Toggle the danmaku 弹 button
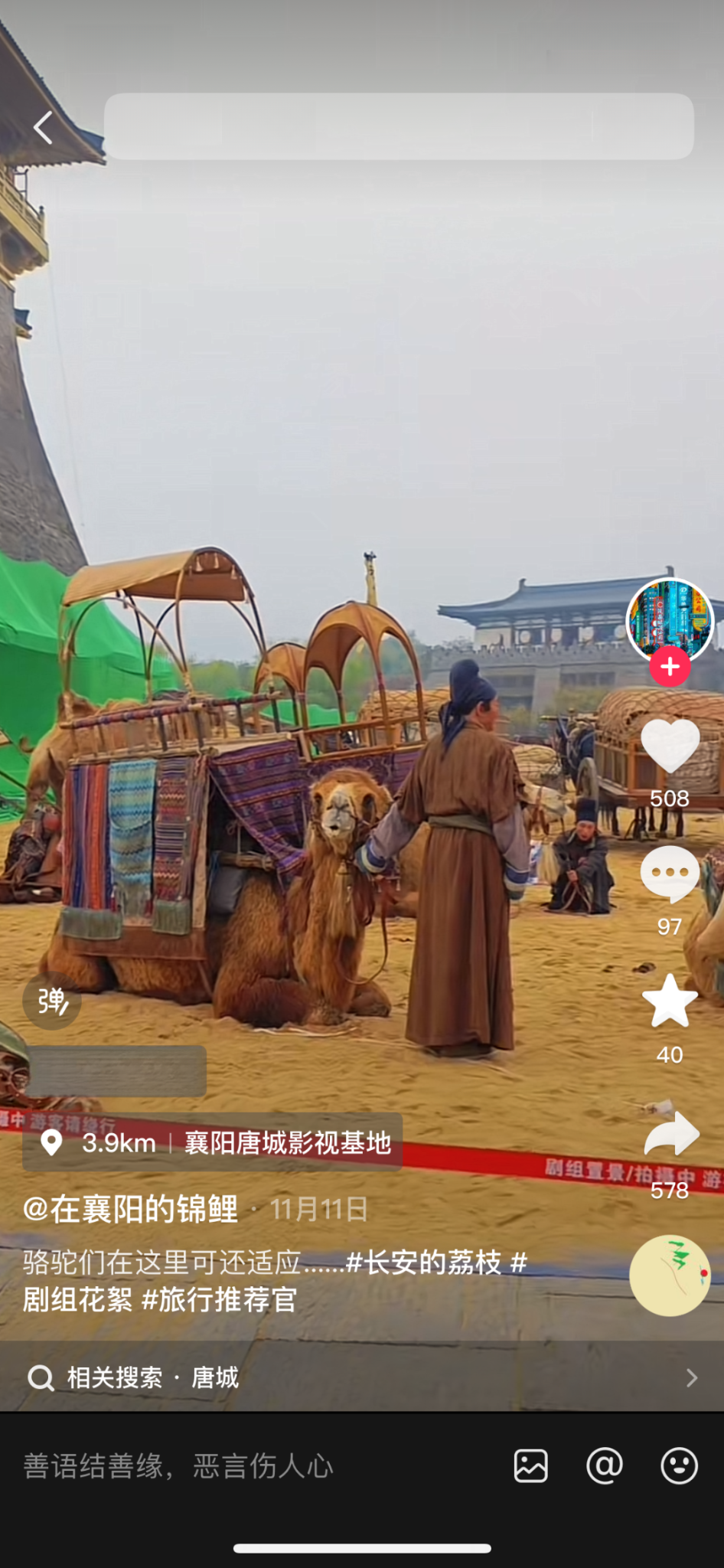The width and height of the screenshot is (724, 1568). point(52,1001)
